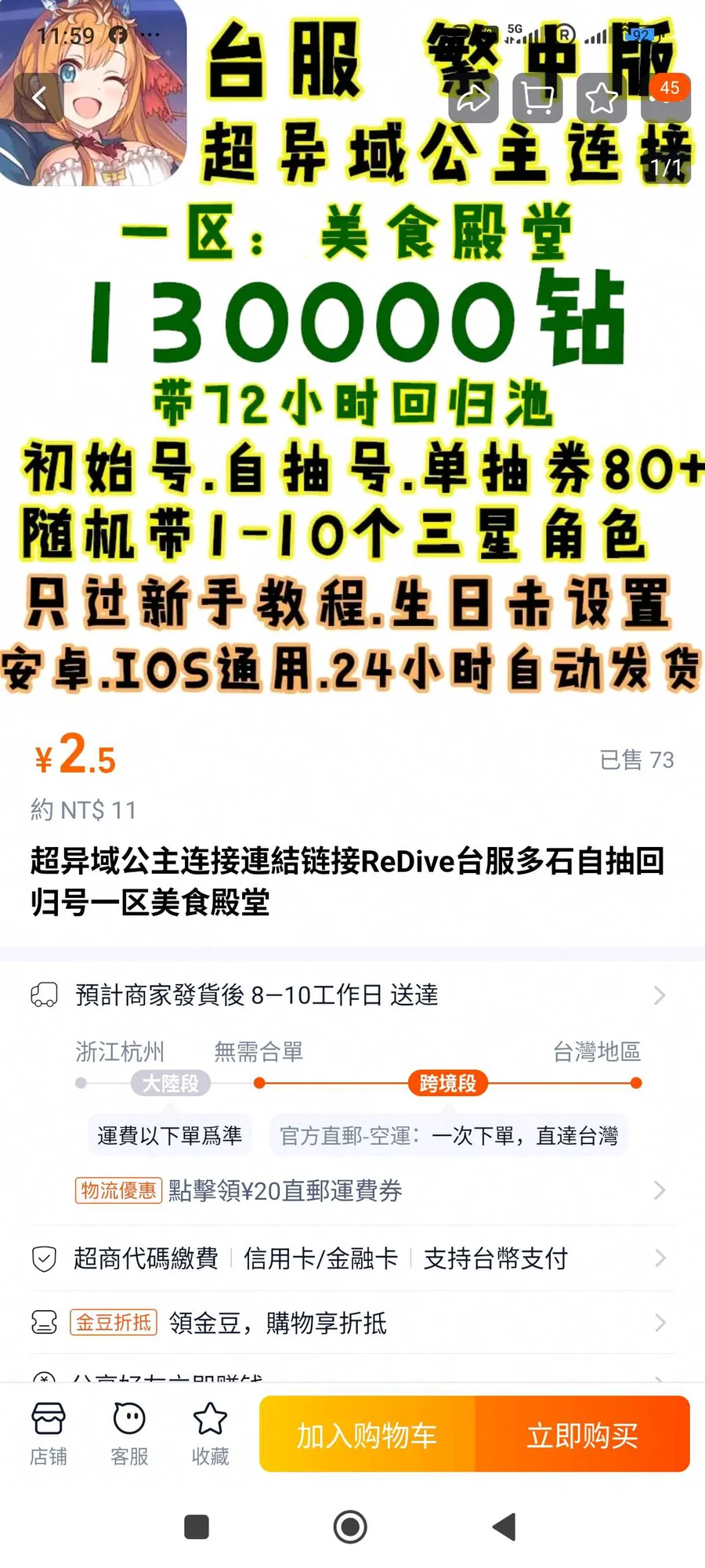Tap 加入购物车 to add to cart
Viewport: 705px width, 1568px height.
367,1435
